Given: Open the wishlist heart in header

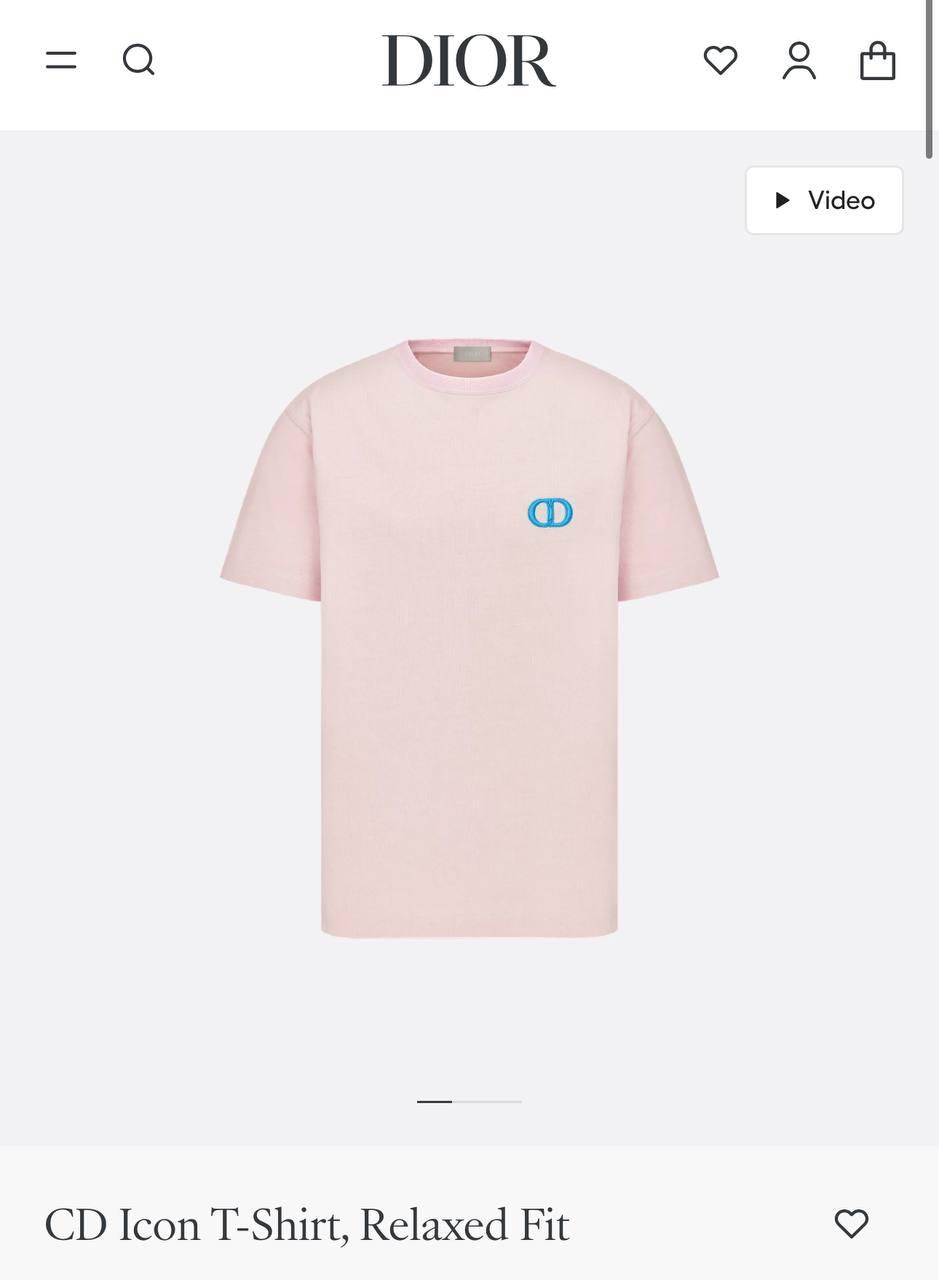Looking at the screenshot, I should pos(720,60).
